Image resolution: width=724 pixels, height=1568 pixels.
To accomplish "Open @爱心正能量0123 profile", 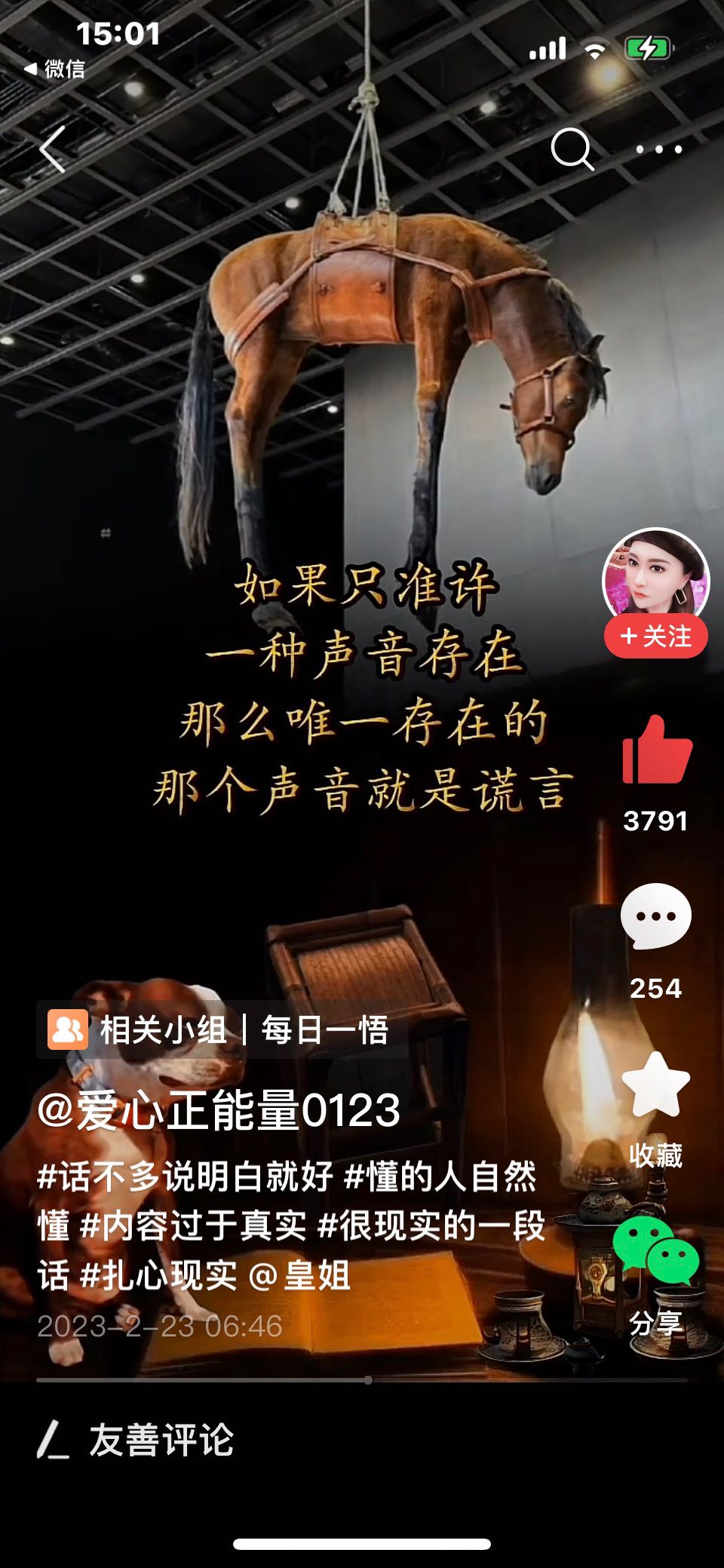I will coord(219,1110).
